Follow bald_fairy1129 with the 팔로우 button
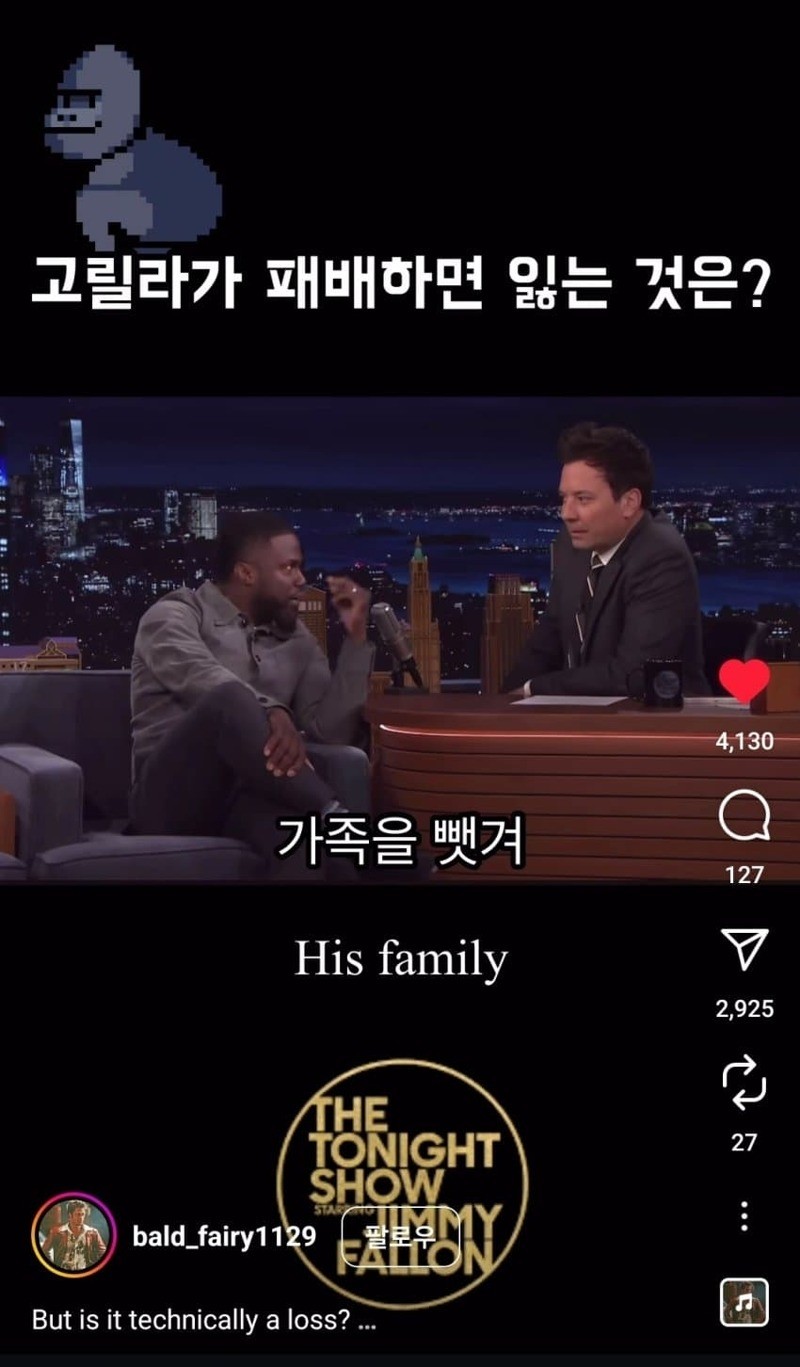 point(401,1237)
